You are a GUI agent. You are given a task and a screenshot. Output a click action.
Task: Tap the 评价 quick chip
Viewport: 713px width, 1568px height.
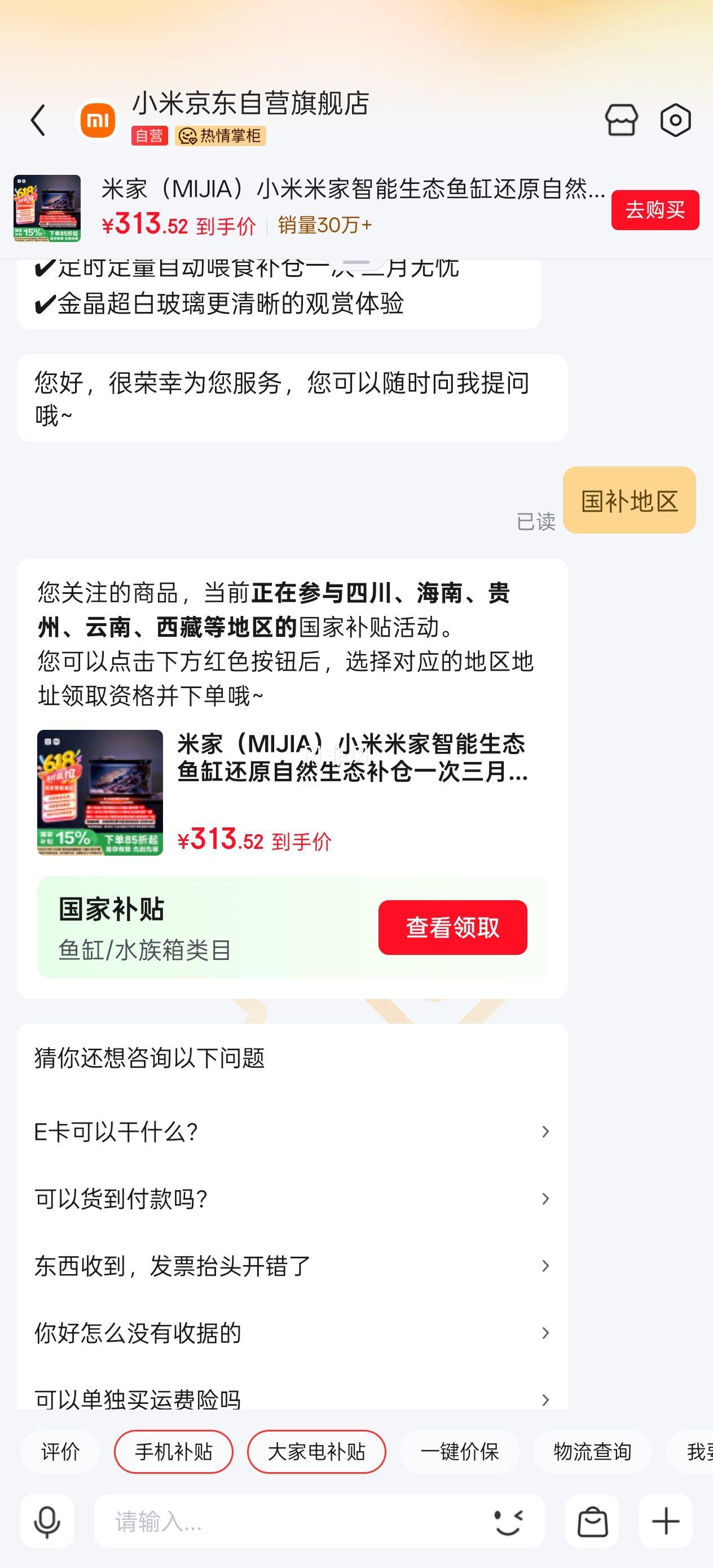pyautogui.click(x=60, y=1452)
